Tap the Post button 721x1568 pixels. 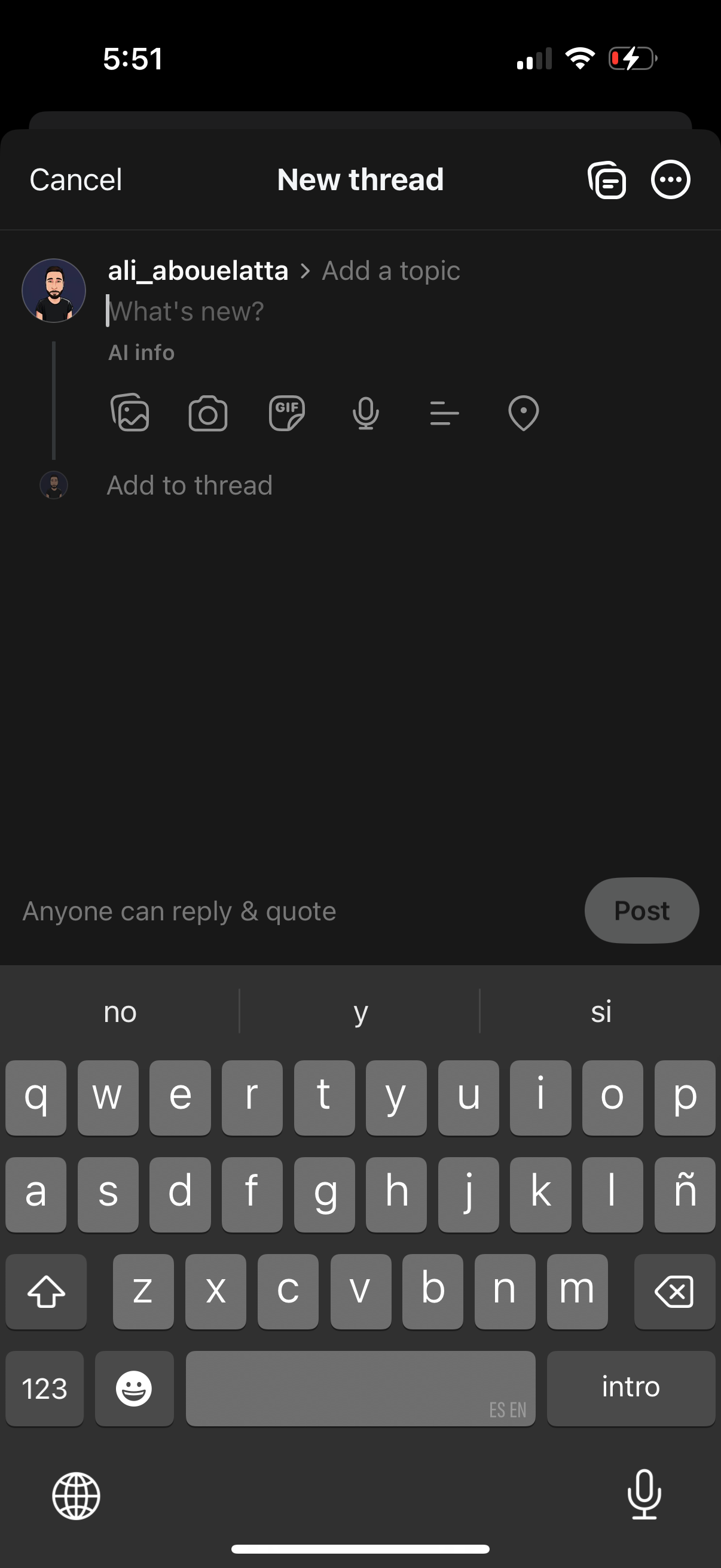click(x=641, y=910)
